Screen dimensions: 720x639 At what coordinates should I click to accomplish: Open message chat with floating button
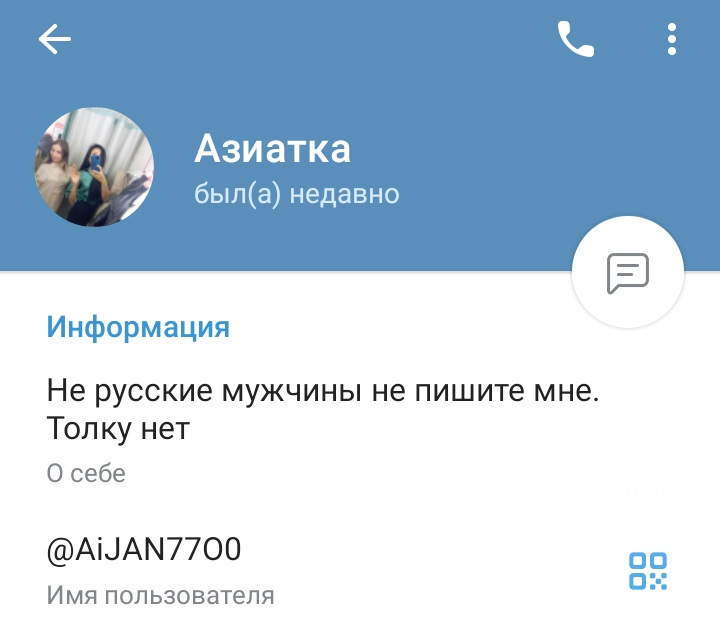pos(627,272)
